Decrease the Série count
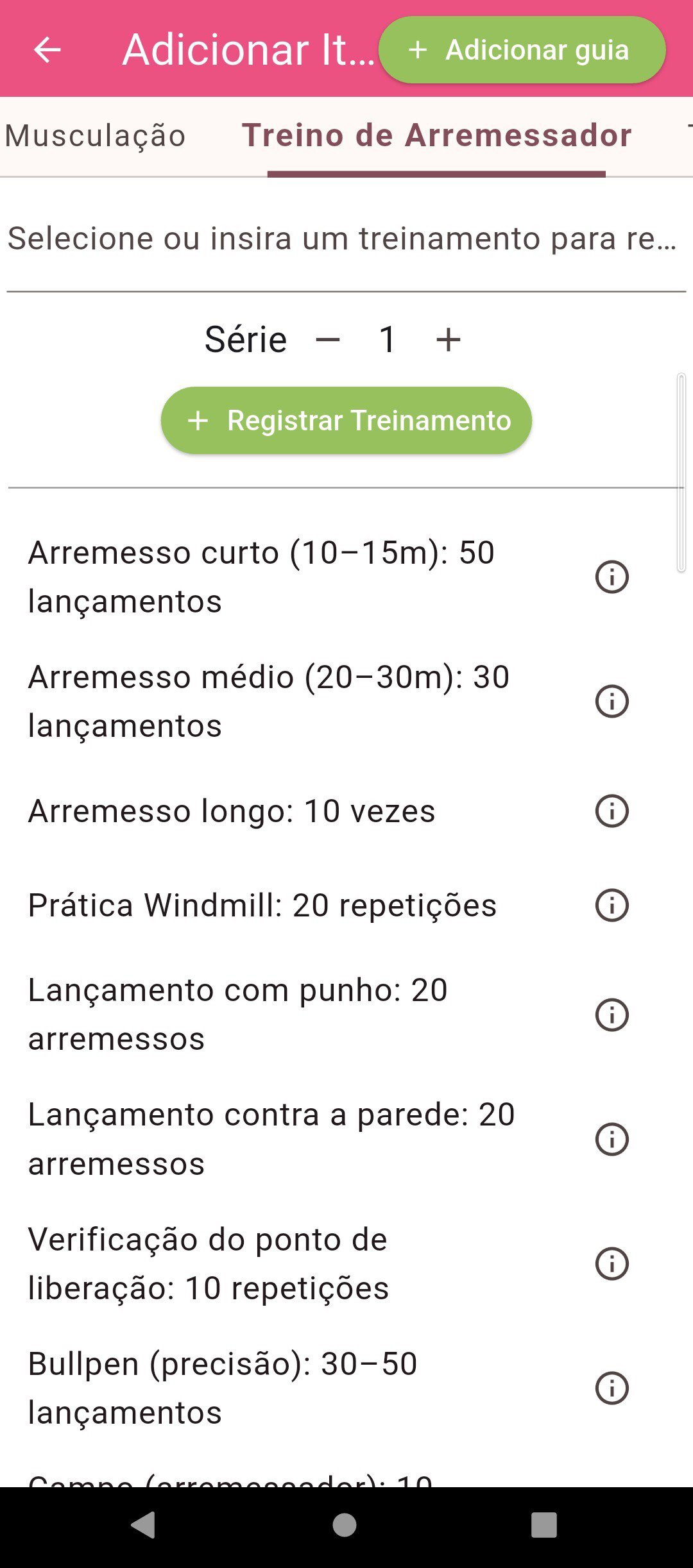 pos(328,339)
